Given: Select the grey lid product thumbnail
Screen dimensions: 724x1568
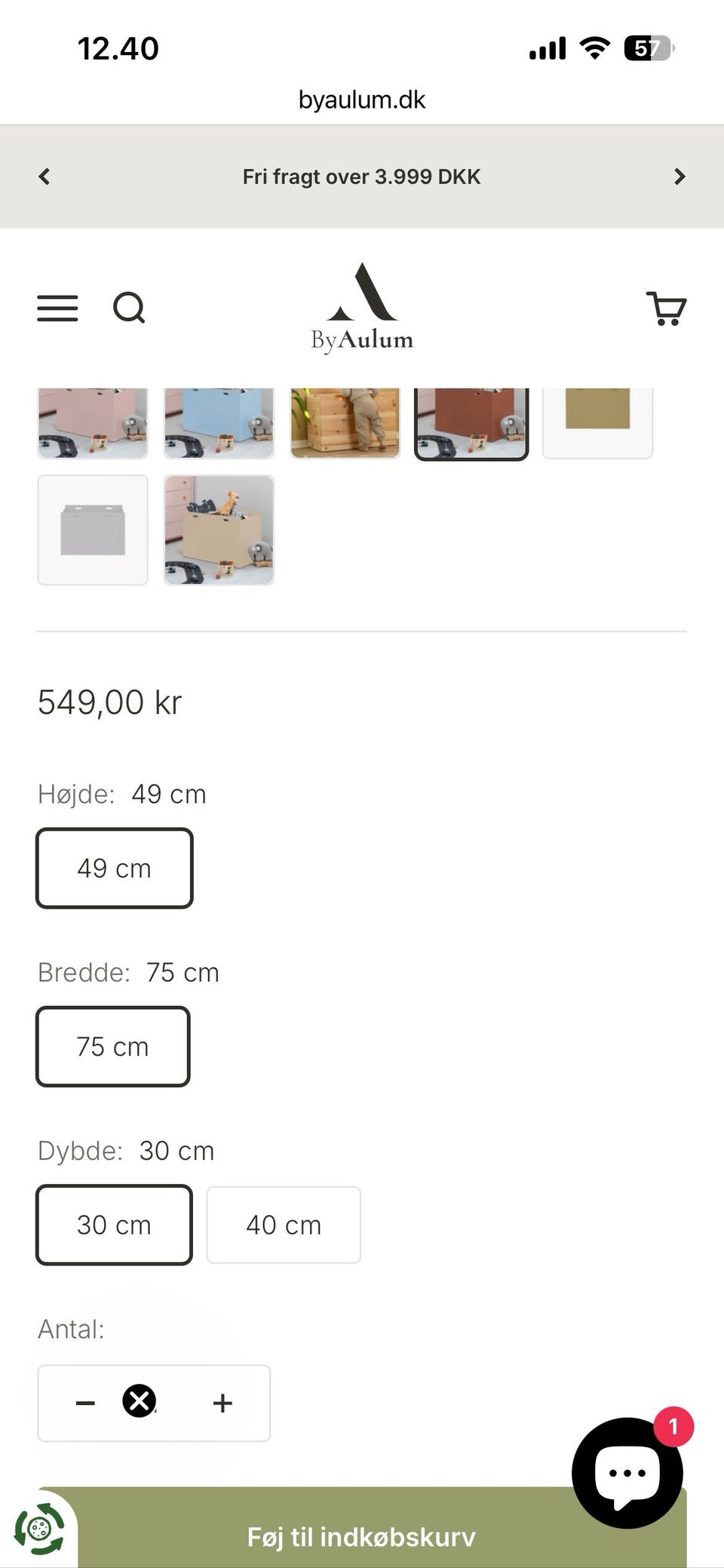Looking at the screenshot, I should 92,530.
